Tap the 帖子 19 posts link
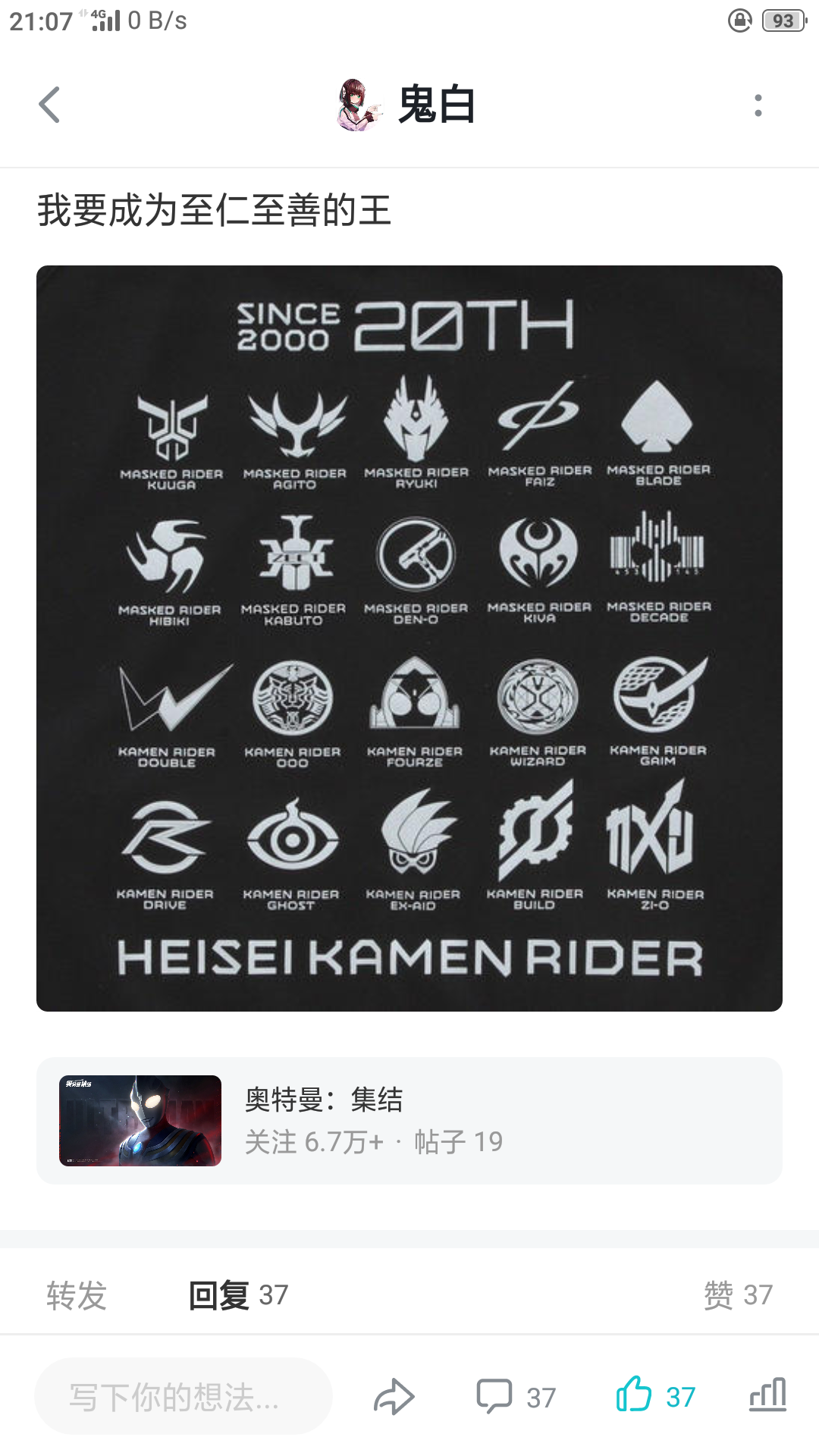819x1456 pixels. [x=455, y=1141]
